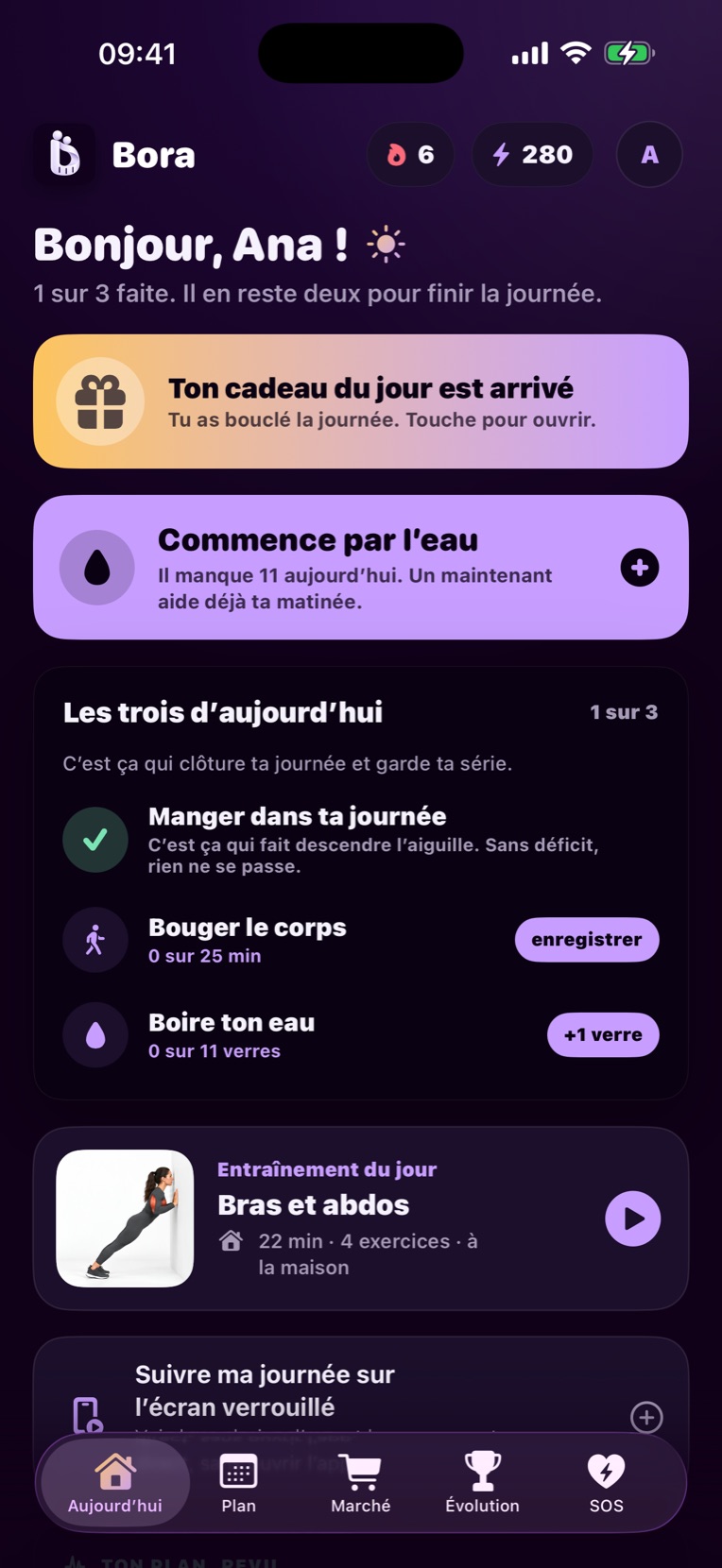Add water with the plus icon
The height and width of the screenshot is (1568, 722).
[x=640, y=568]
